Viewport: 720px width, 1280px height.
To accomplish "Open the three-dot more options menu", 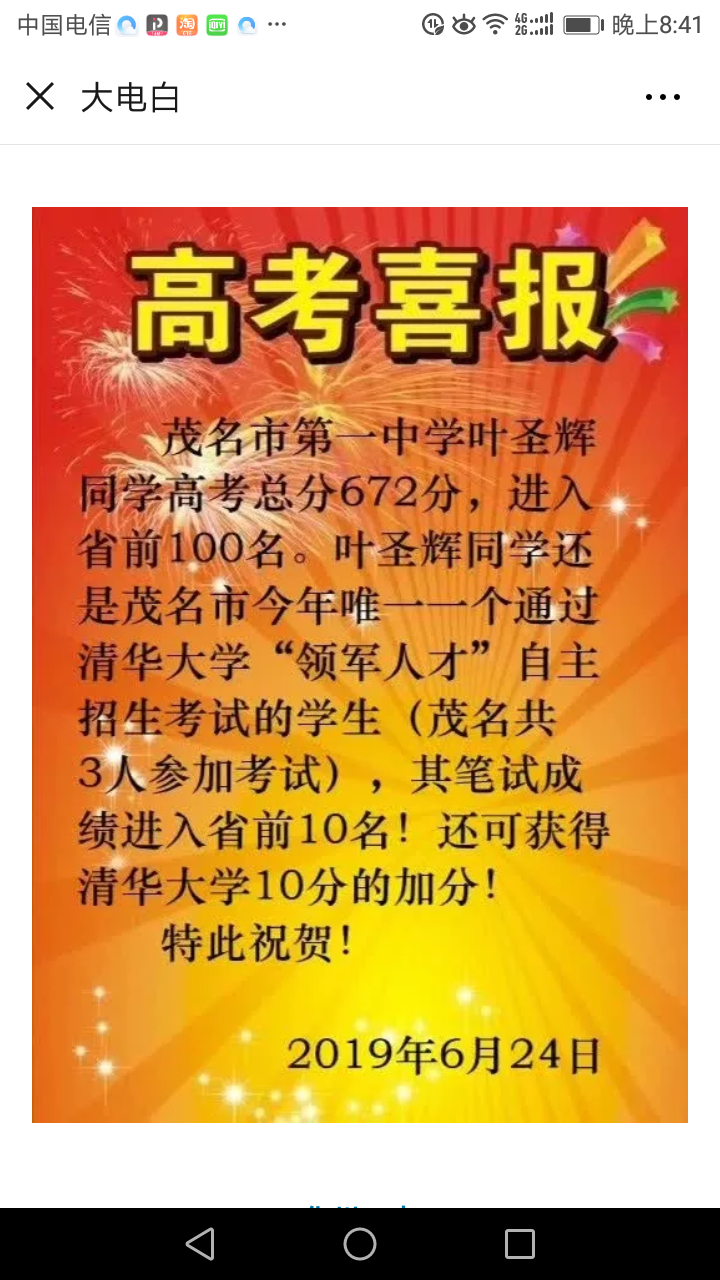I will coord(662,97).
